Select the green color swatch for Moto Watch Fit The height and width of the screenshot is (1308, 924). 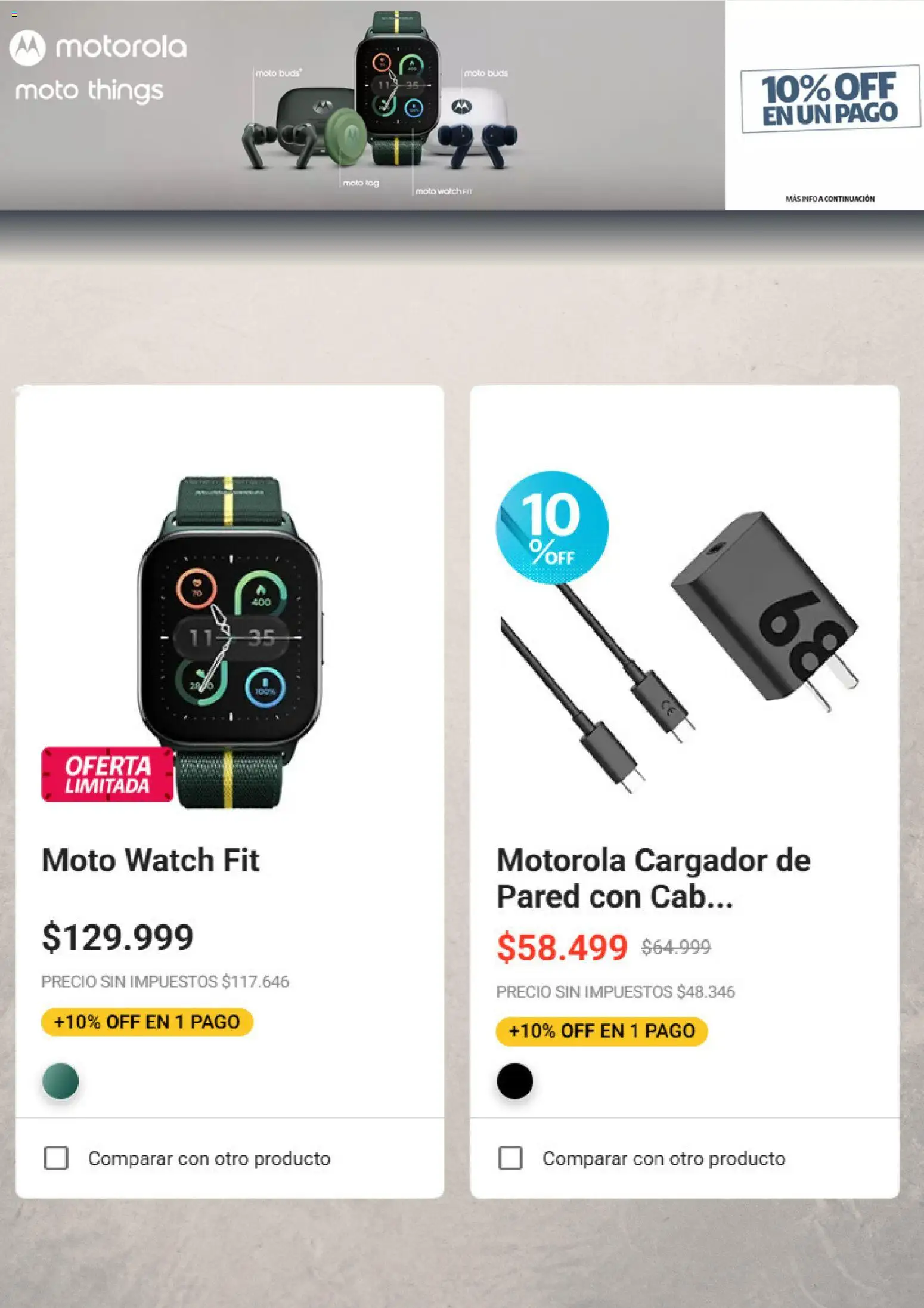pos(60,1084)
